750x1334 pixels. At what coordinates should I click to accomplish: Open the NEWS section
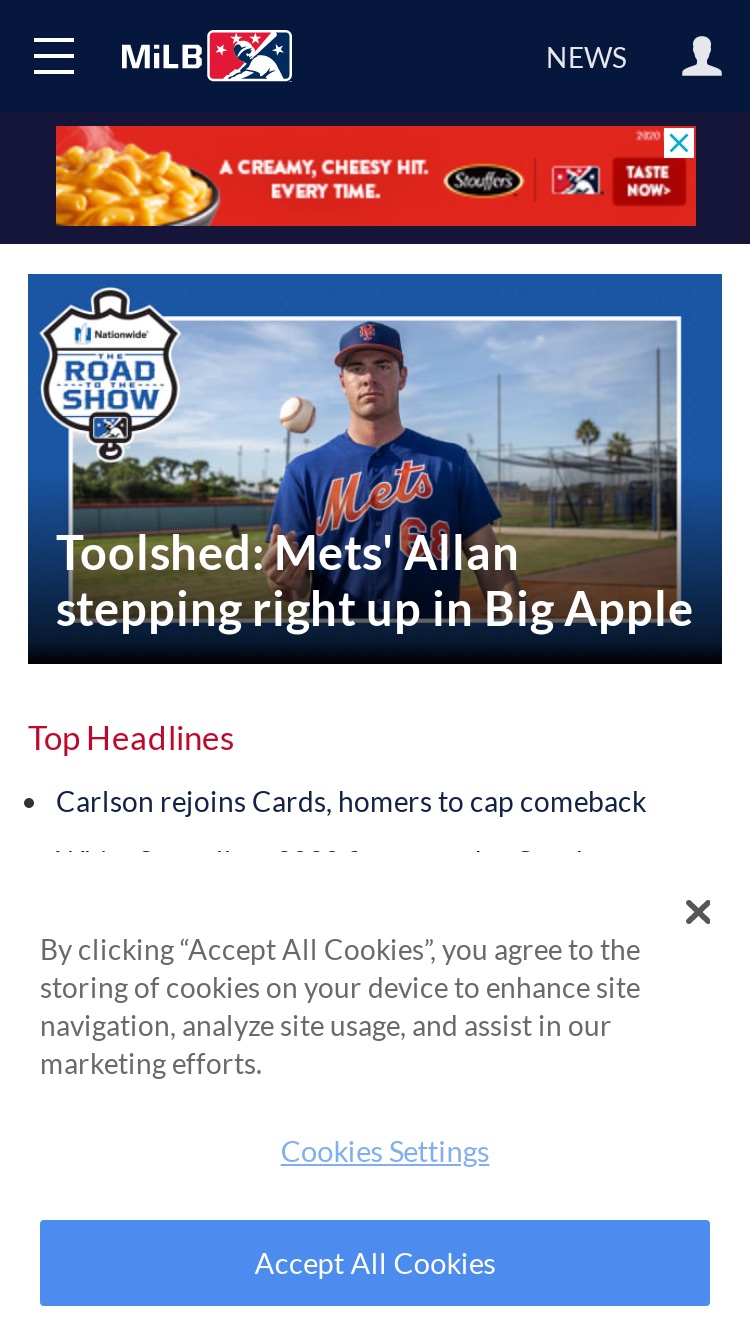pyautogui.click(x=586, y=57)
